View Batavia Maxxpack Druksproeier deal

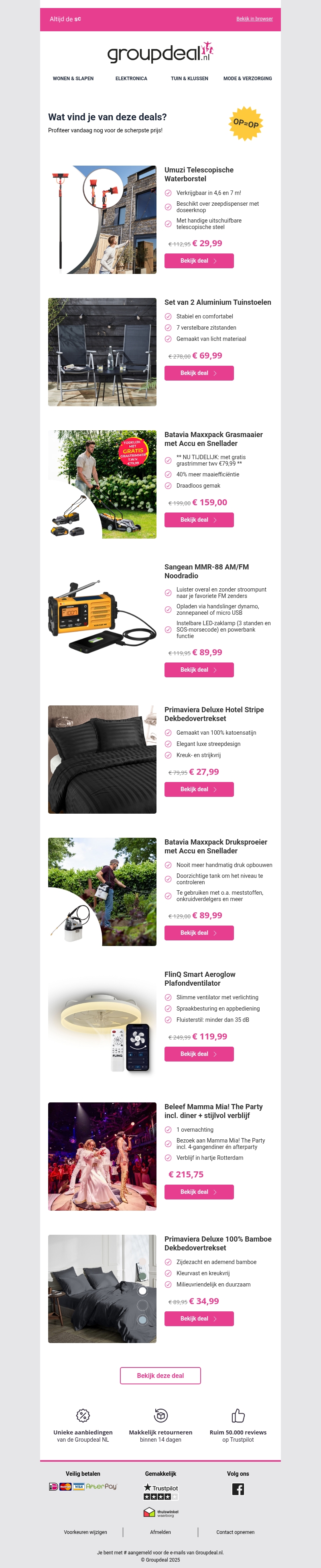pos(199,932)
